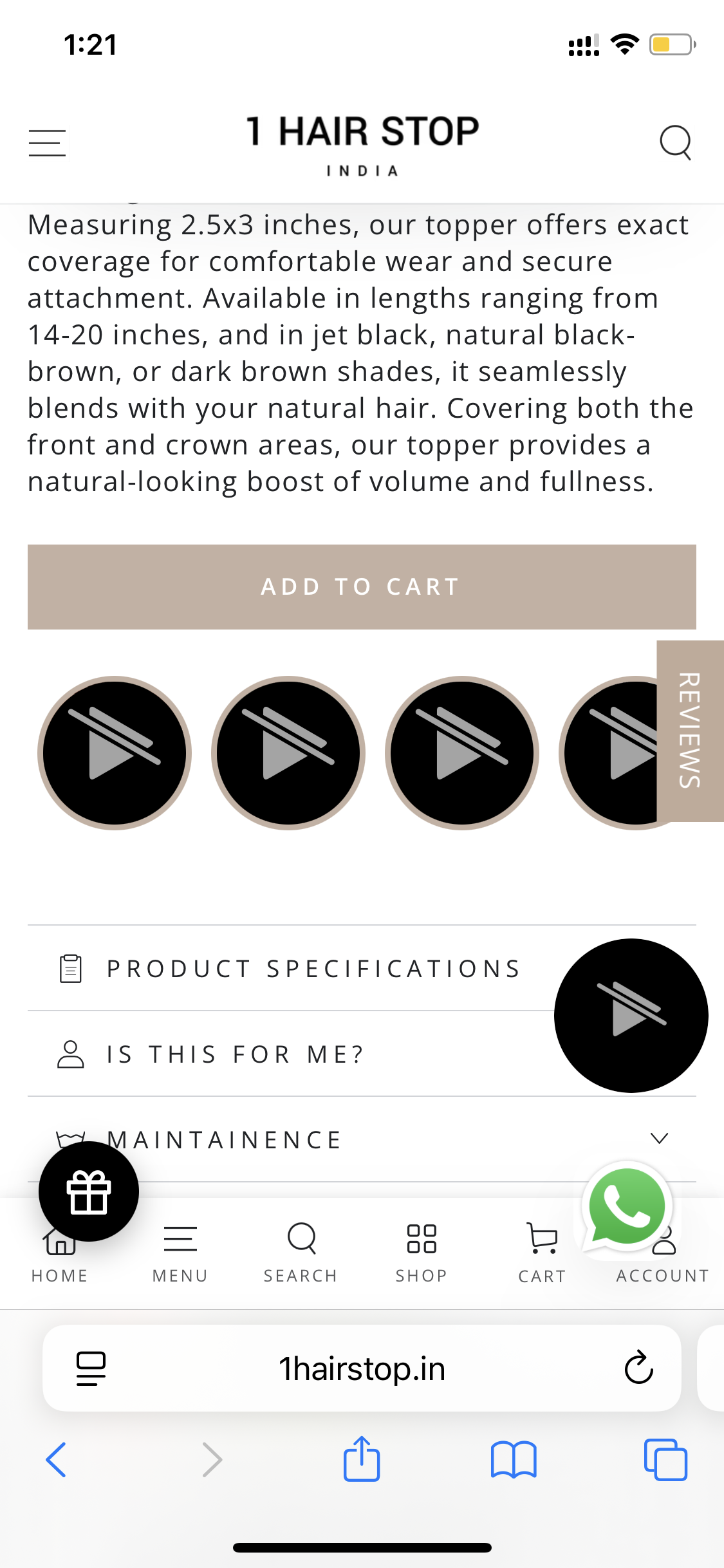724x1568 pixels.
Task: Tap the search icon in header
Action: tap(675, 142)
